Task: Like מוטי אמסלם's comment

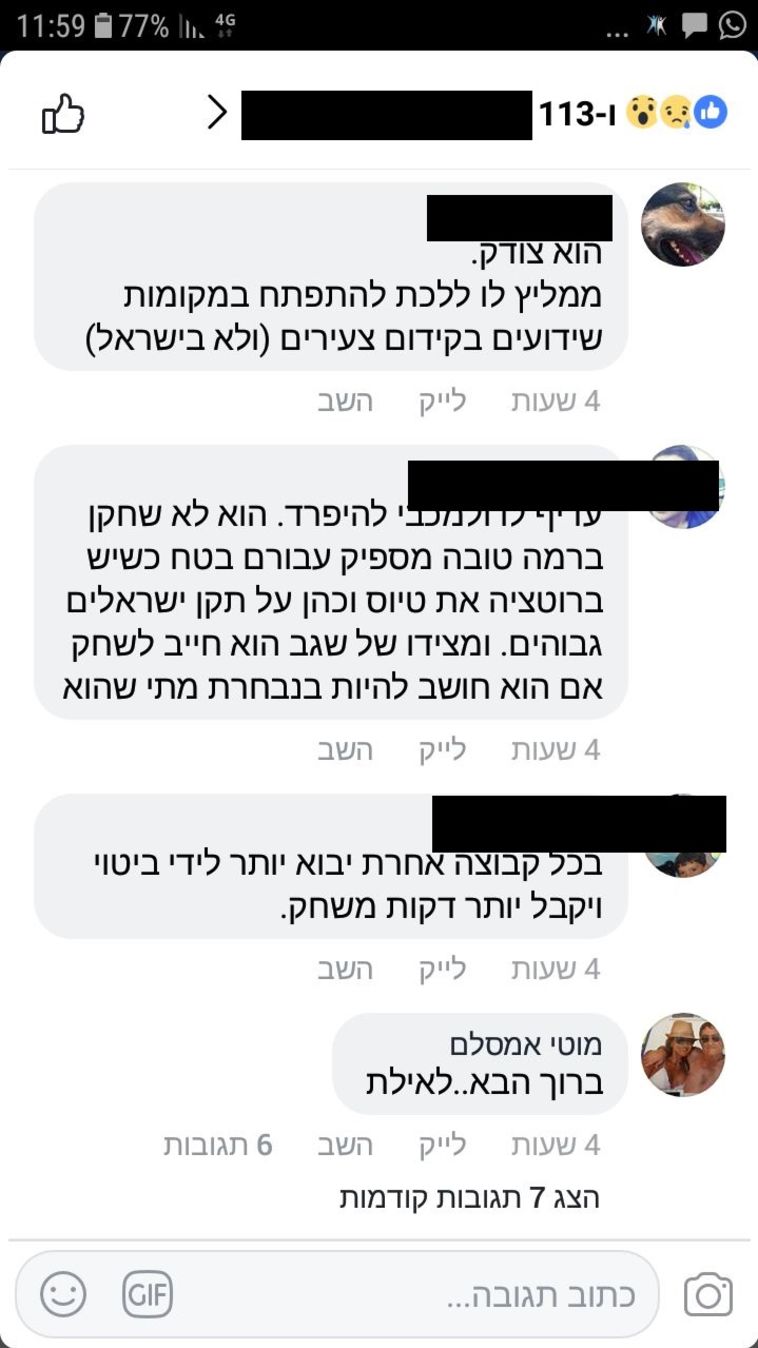Action: (442, 1144)
